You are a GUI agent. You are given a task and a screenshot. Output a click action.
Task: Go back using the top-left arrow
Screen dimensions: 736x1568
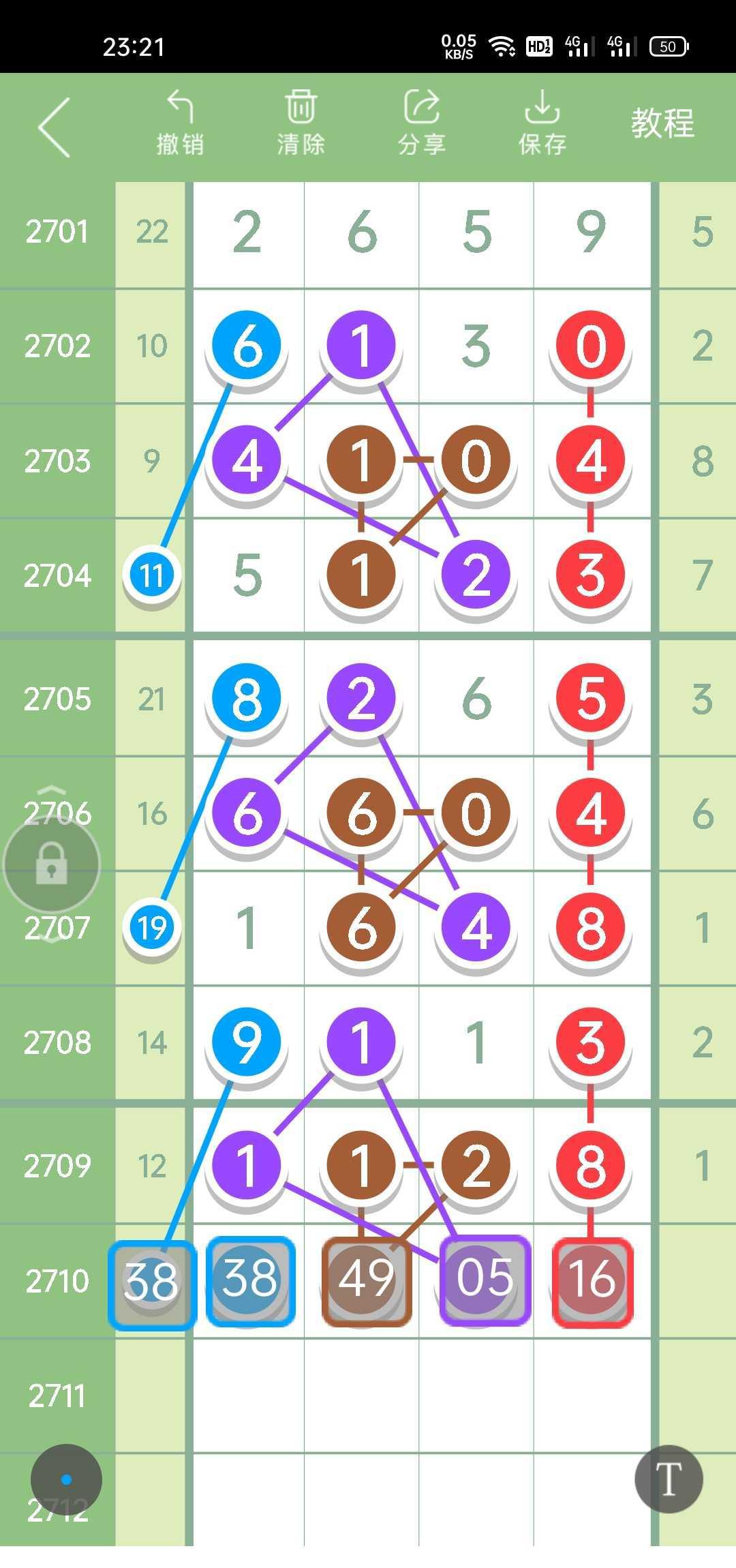(x=55, y=127)
